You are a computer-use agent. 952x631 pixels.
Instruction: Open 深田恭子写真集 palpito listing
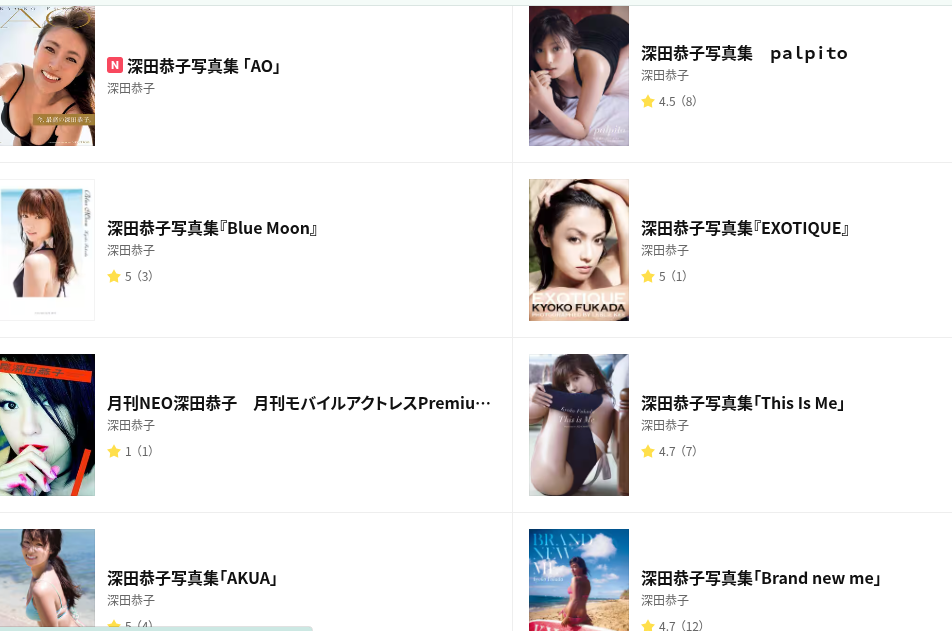click(x=744, y=53)
